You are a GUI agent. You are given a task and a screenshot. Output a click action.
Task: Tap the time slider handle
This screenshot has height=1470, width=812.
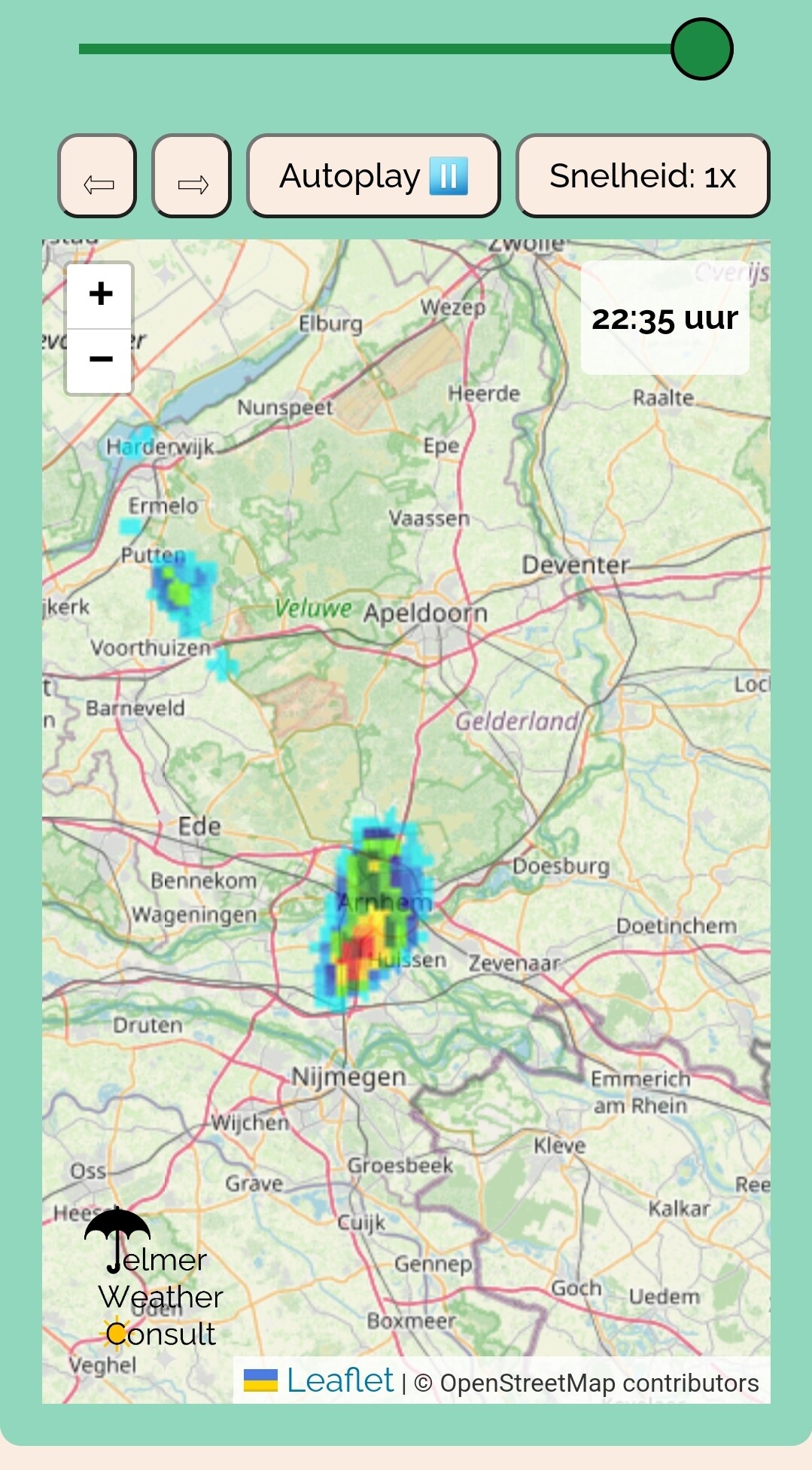[701, 49]
